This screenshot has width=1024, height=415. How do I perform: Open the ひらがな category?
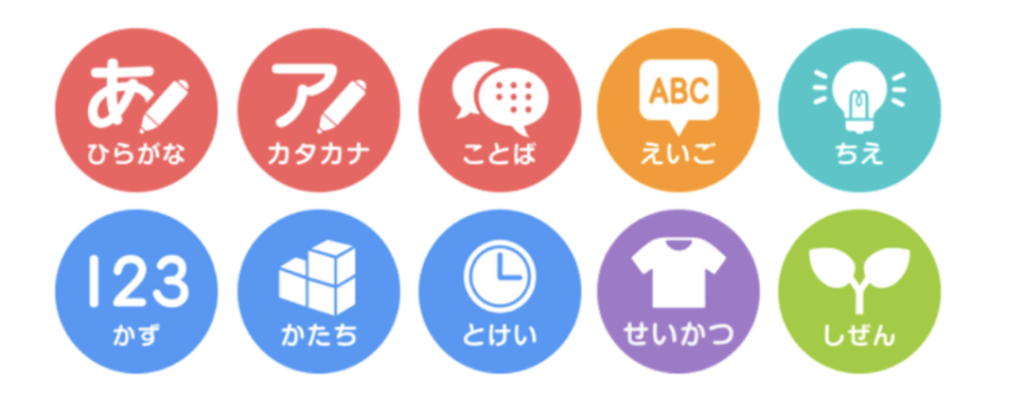[x=136, y=110]
